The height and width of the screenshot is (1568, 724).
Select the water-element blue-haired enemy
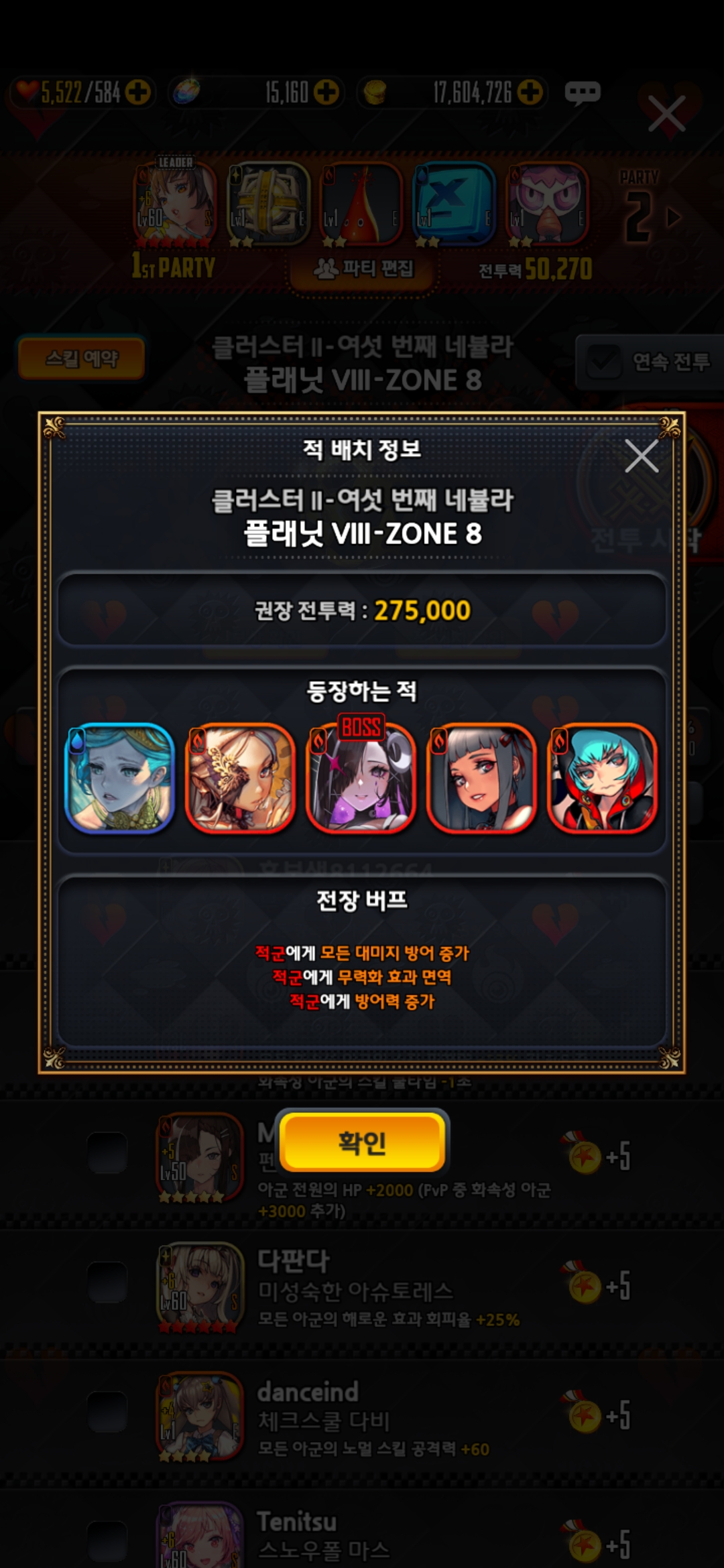point(120,779)
